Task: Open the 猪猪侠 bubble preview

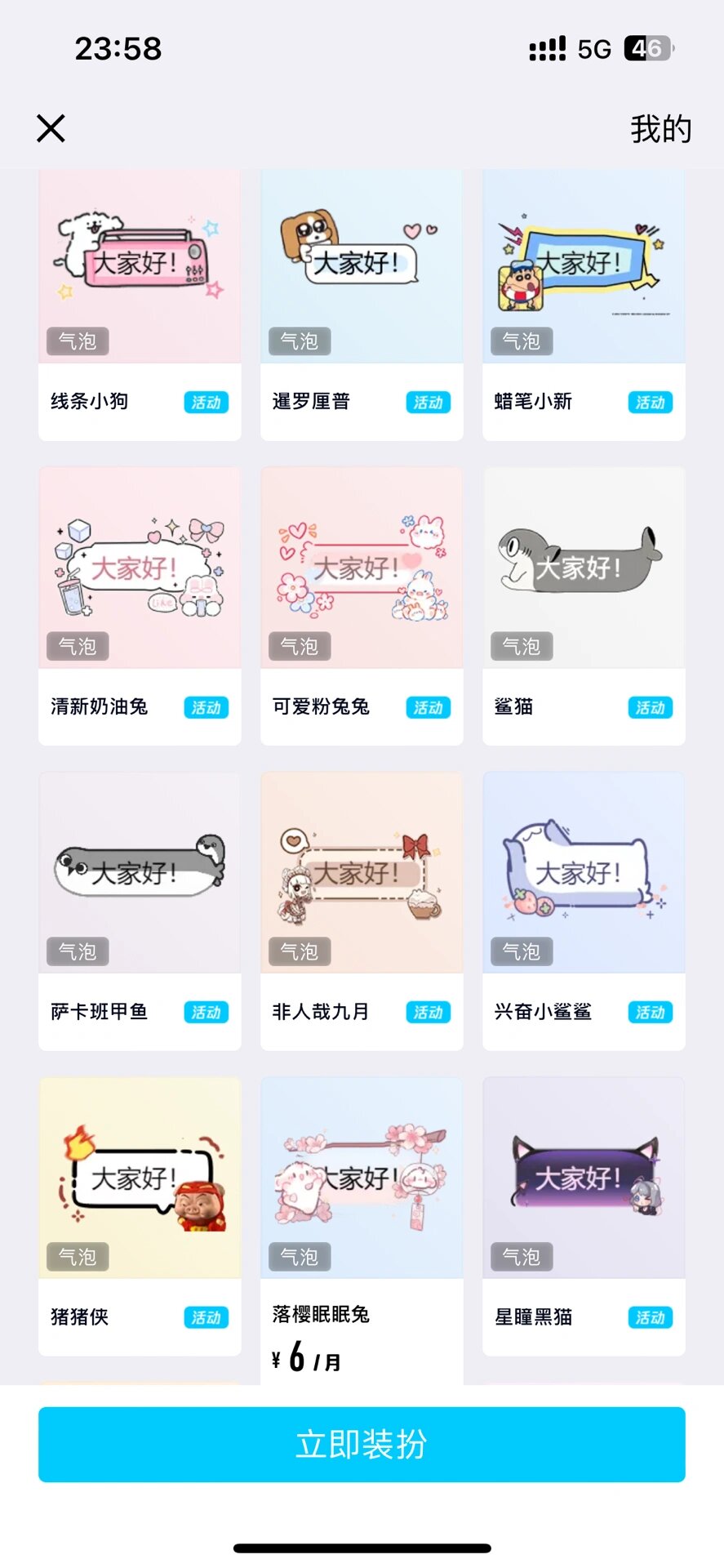Action: coord(139,1178)
